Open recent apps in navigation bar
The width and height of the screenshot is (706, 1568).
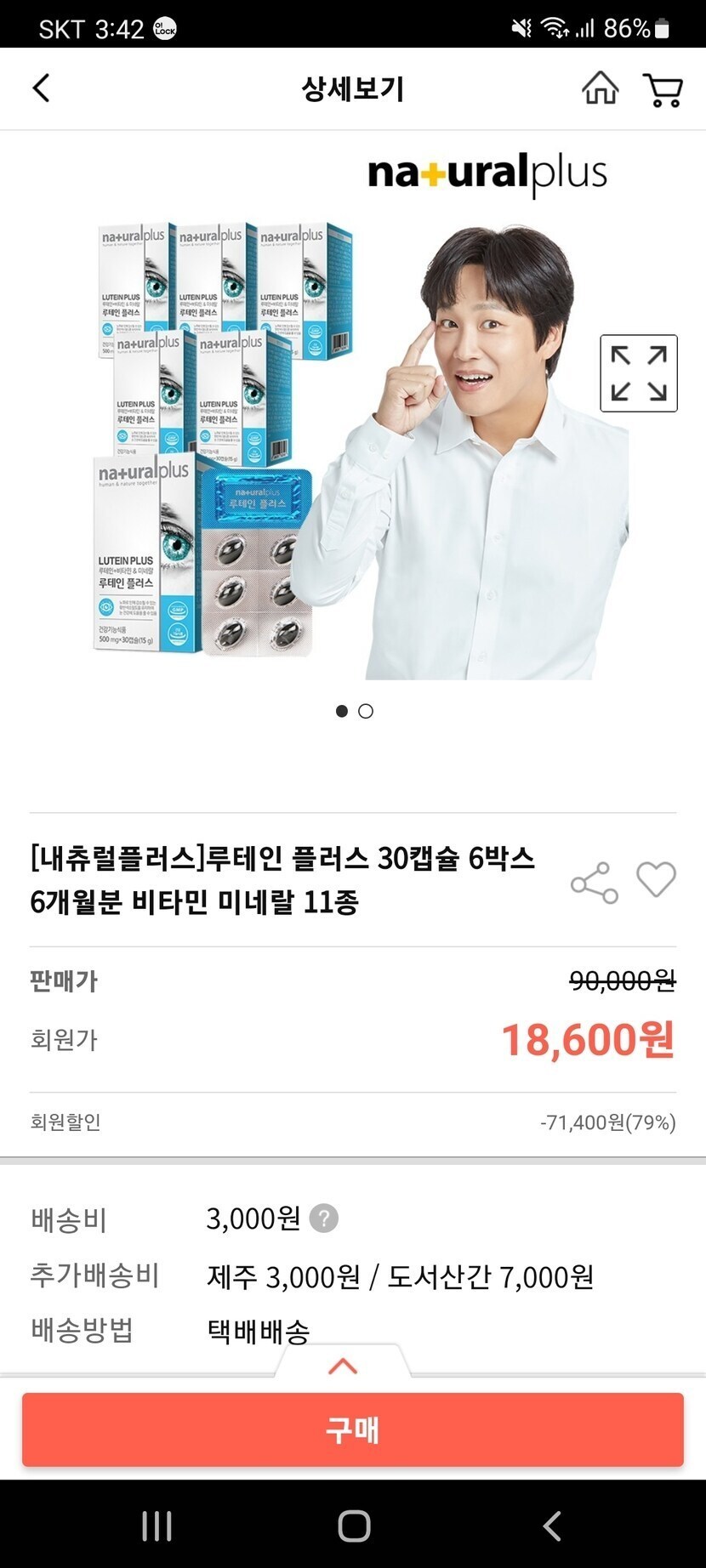coord(157,1525)
